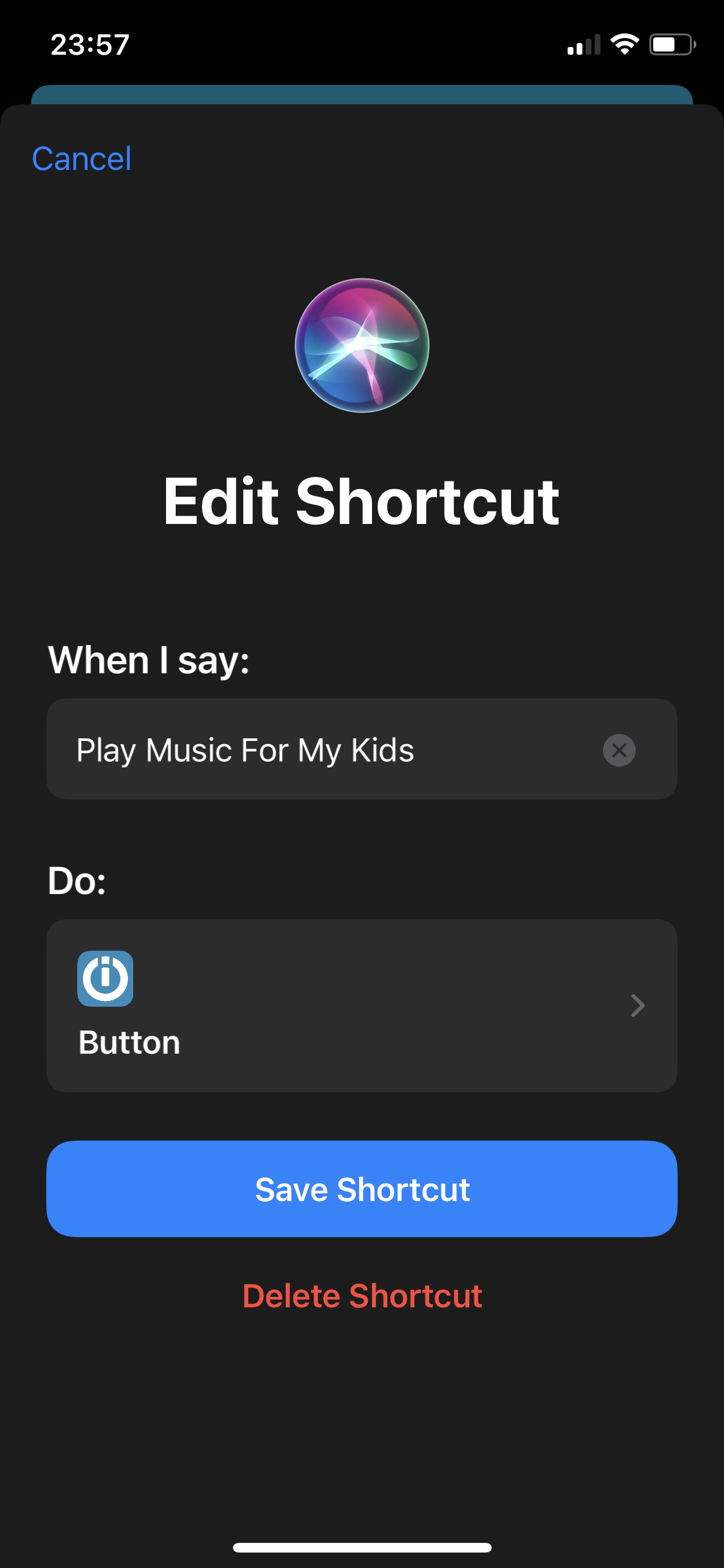Save the shortcut

(362, 1189)
